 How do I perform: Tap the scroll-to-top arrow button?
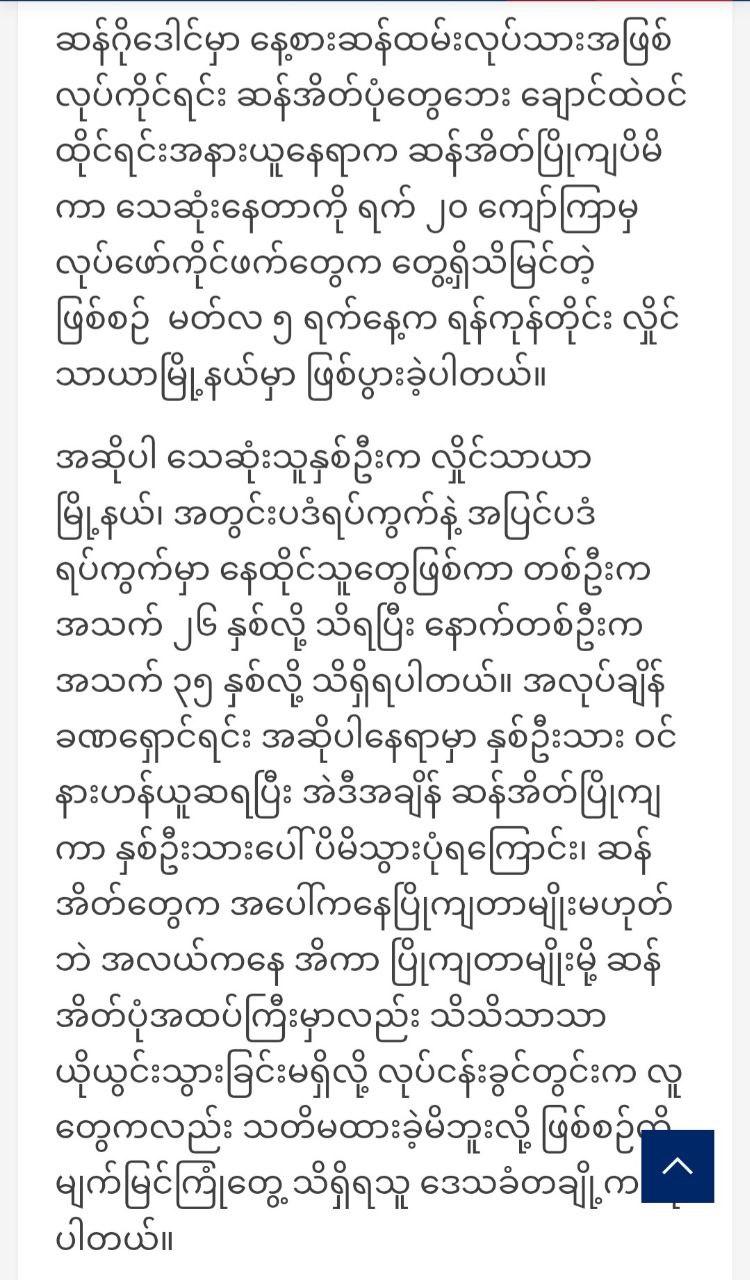pyautogui.click(x=677, y=1166)
